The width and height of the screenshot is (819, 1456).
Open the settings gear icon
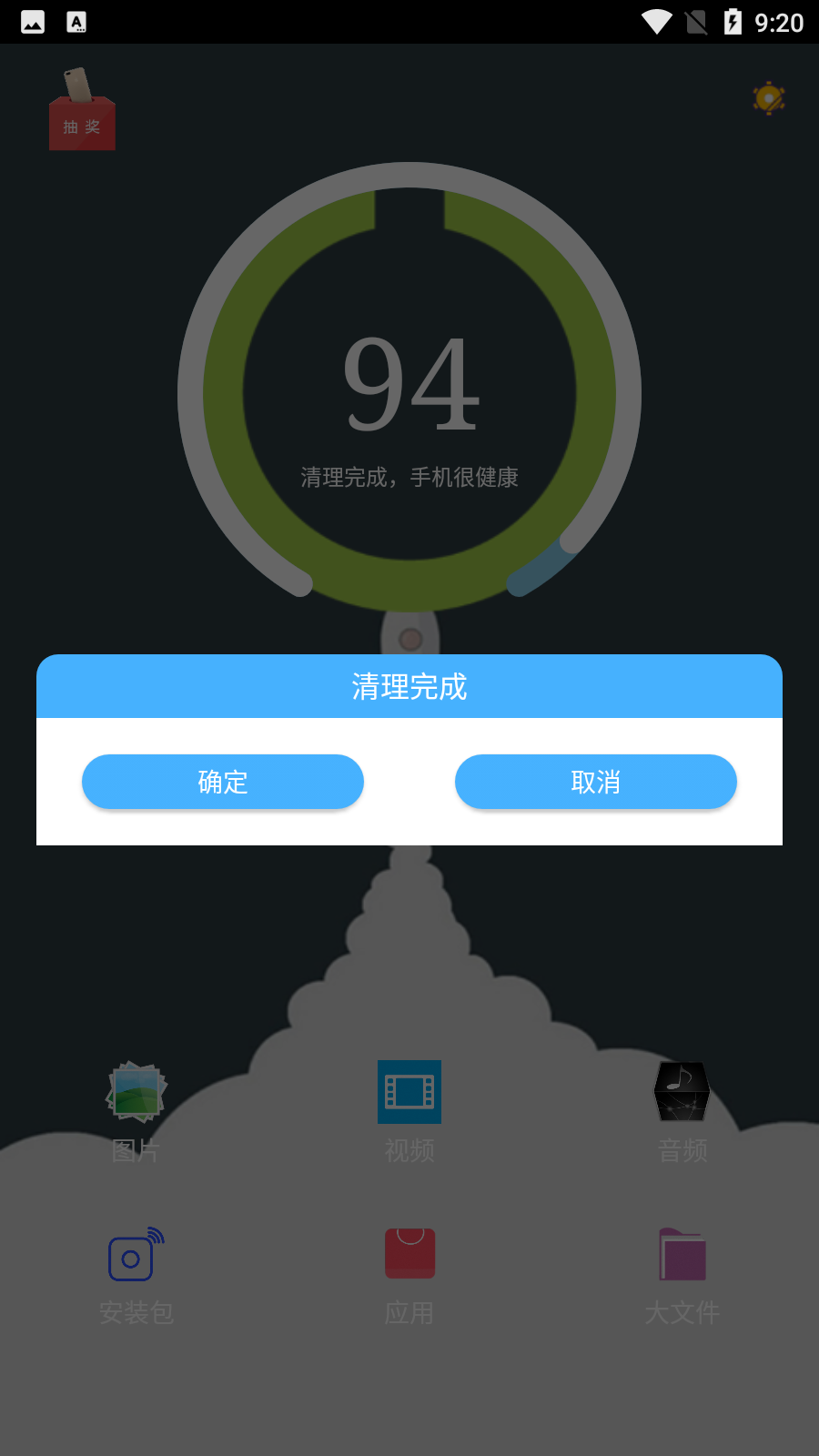coord(769,98)
